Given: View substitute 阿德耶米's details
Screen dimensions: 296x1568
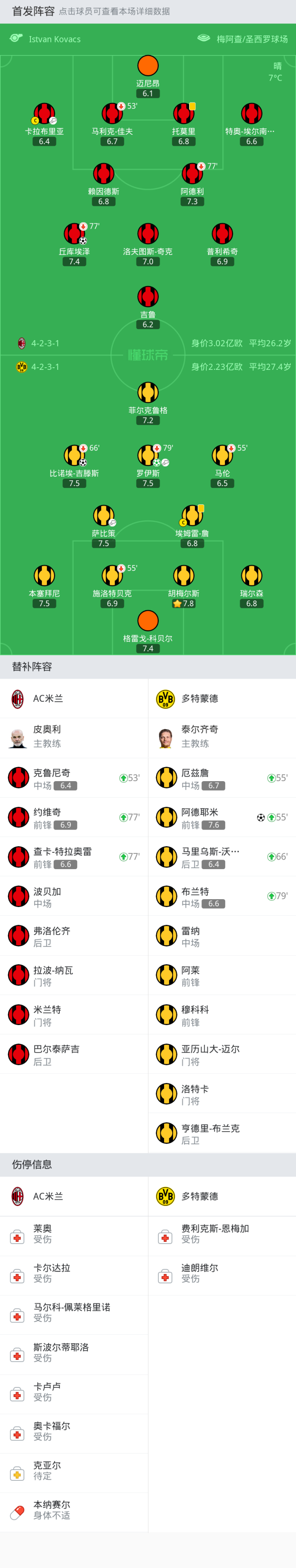Looking at the screenshot, I should [222, 817].
